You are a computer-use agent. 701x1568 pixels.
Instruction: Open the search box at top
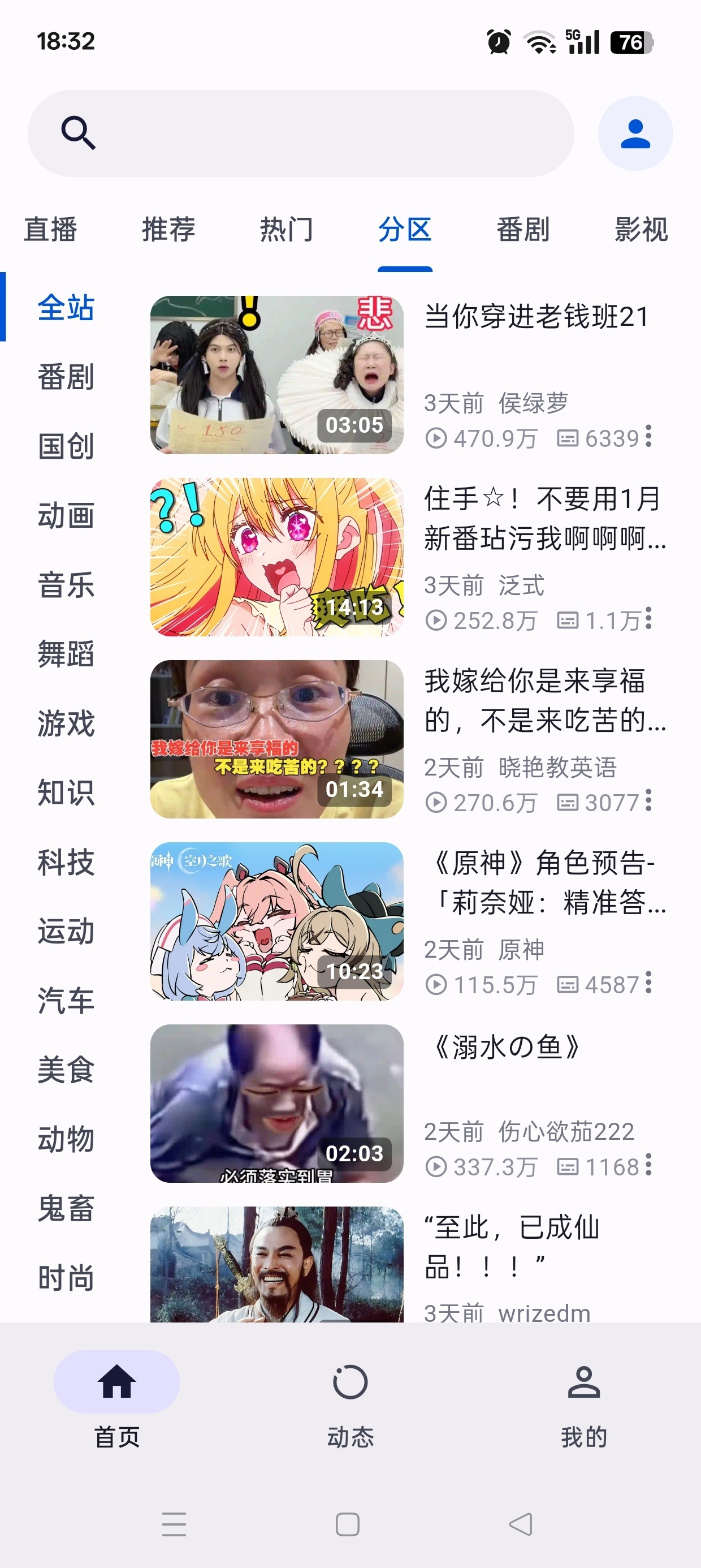click(x=301, y=133)
